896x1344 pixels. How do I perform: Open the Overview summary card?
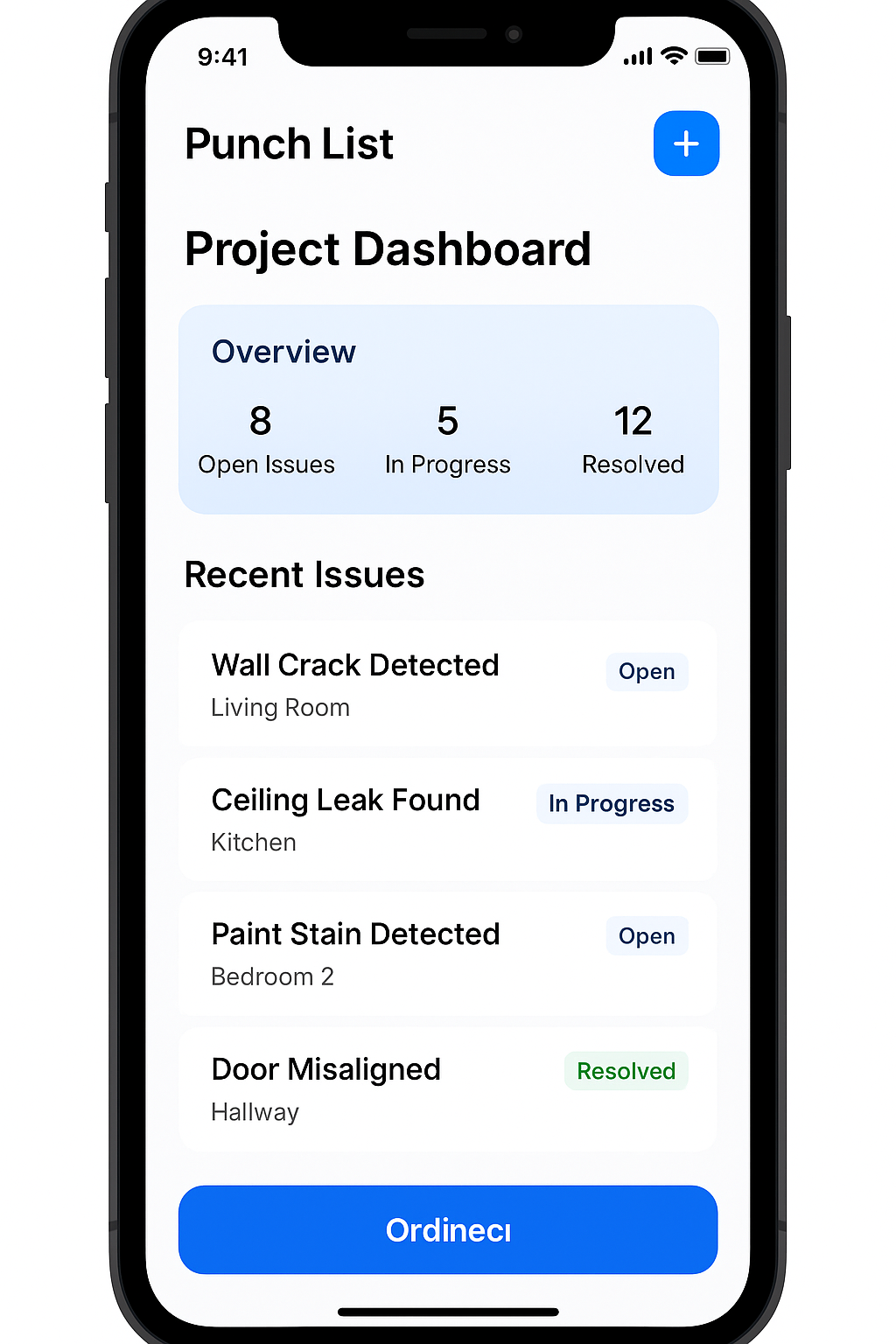(448, 409)
